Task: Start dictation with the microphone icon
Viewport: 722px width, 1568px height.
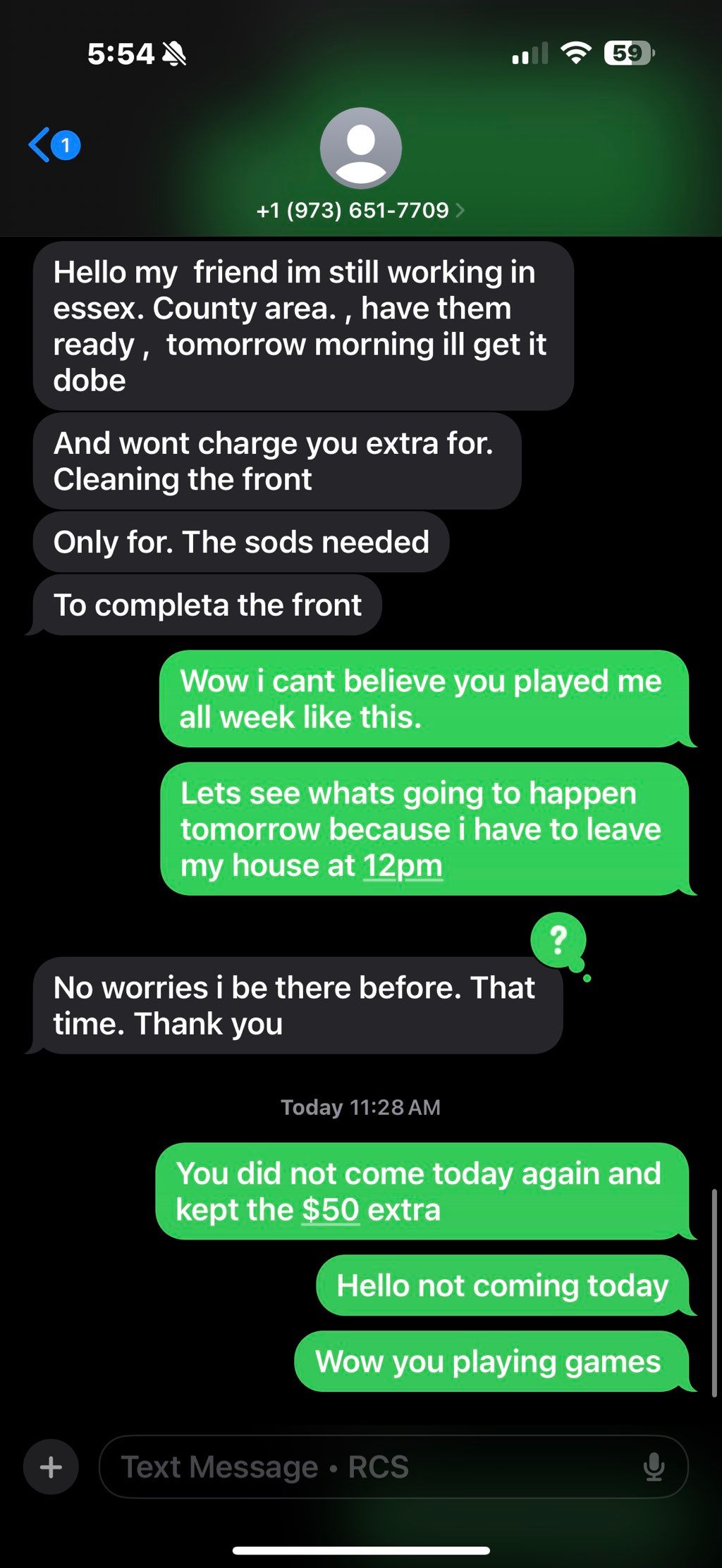Action: coord(654,1467)
